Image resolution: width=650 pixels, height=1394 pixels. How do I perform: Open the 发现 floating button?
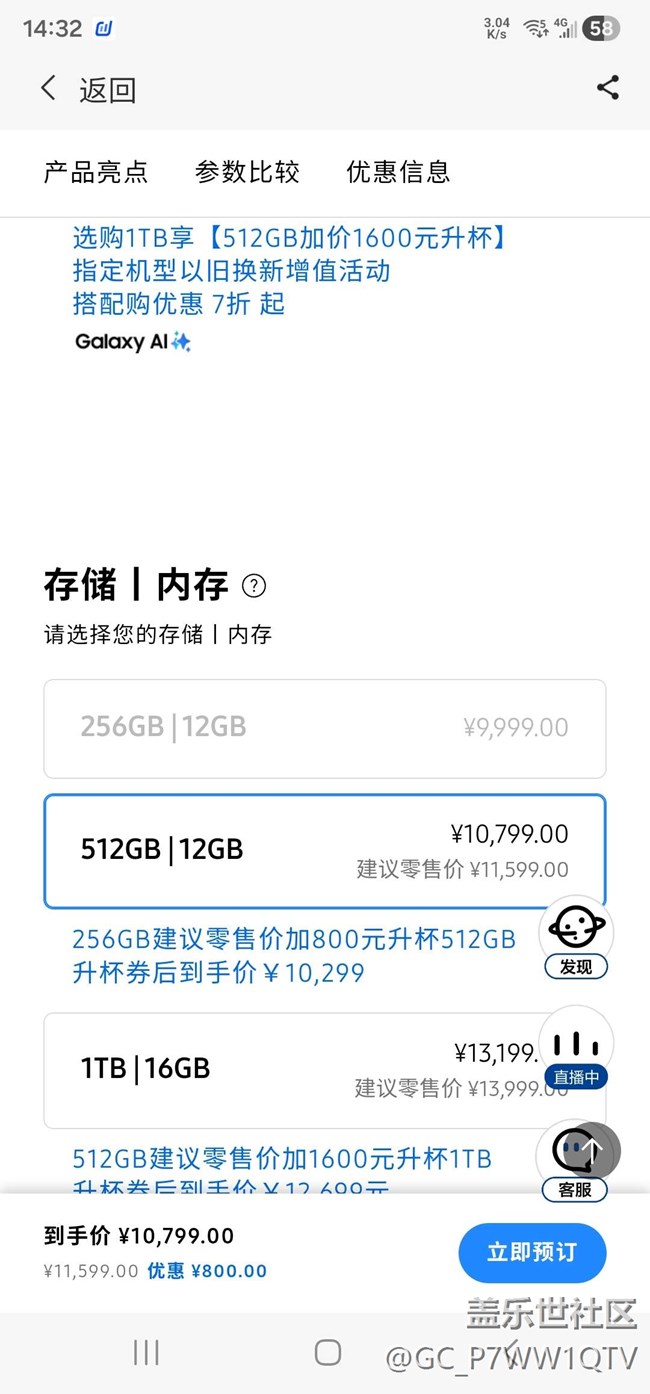pyautogui.click(x=576, y=936)
